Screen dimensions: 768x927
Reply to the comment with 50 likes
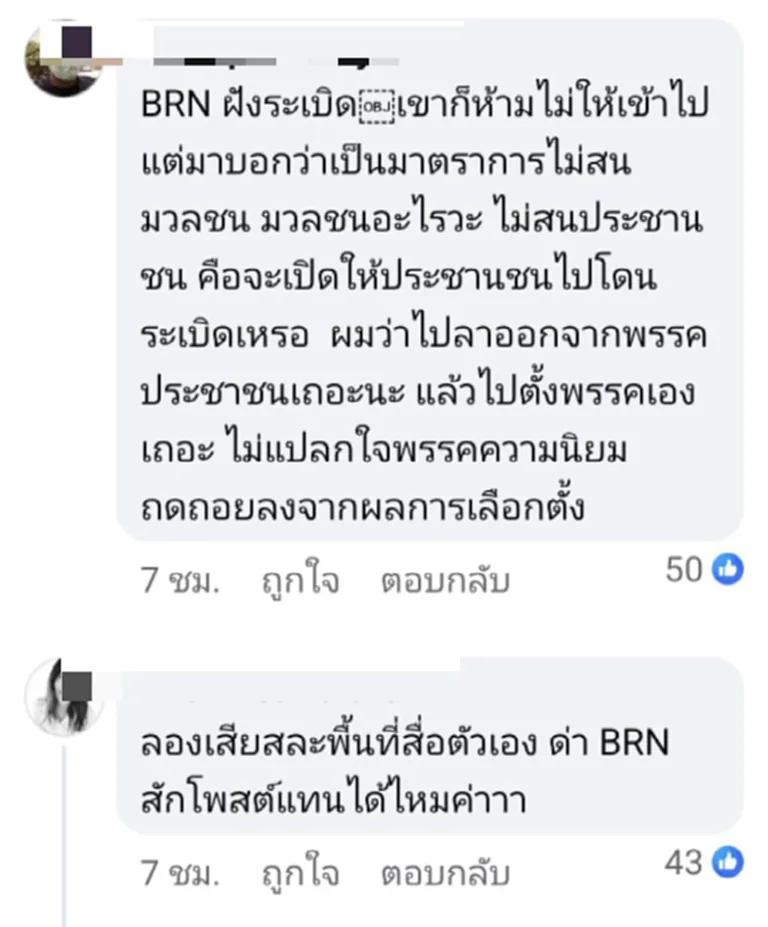[x=445, y=581]
